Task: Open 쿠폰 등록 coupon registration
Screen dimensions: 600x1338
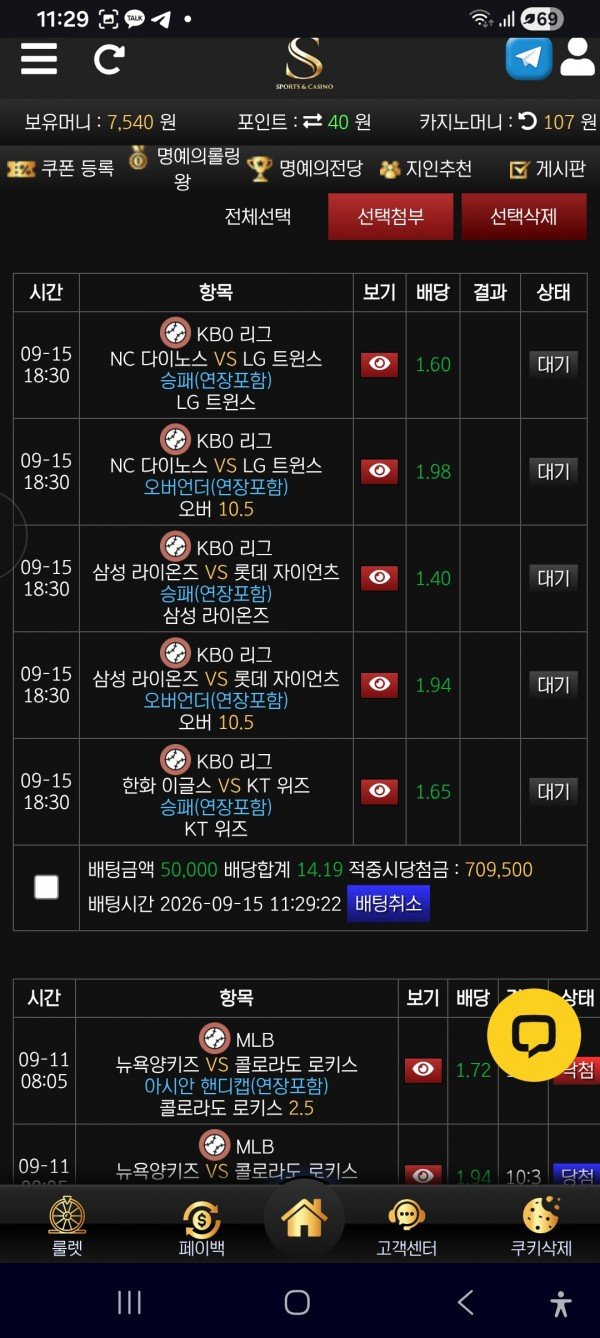Action: 60,169
